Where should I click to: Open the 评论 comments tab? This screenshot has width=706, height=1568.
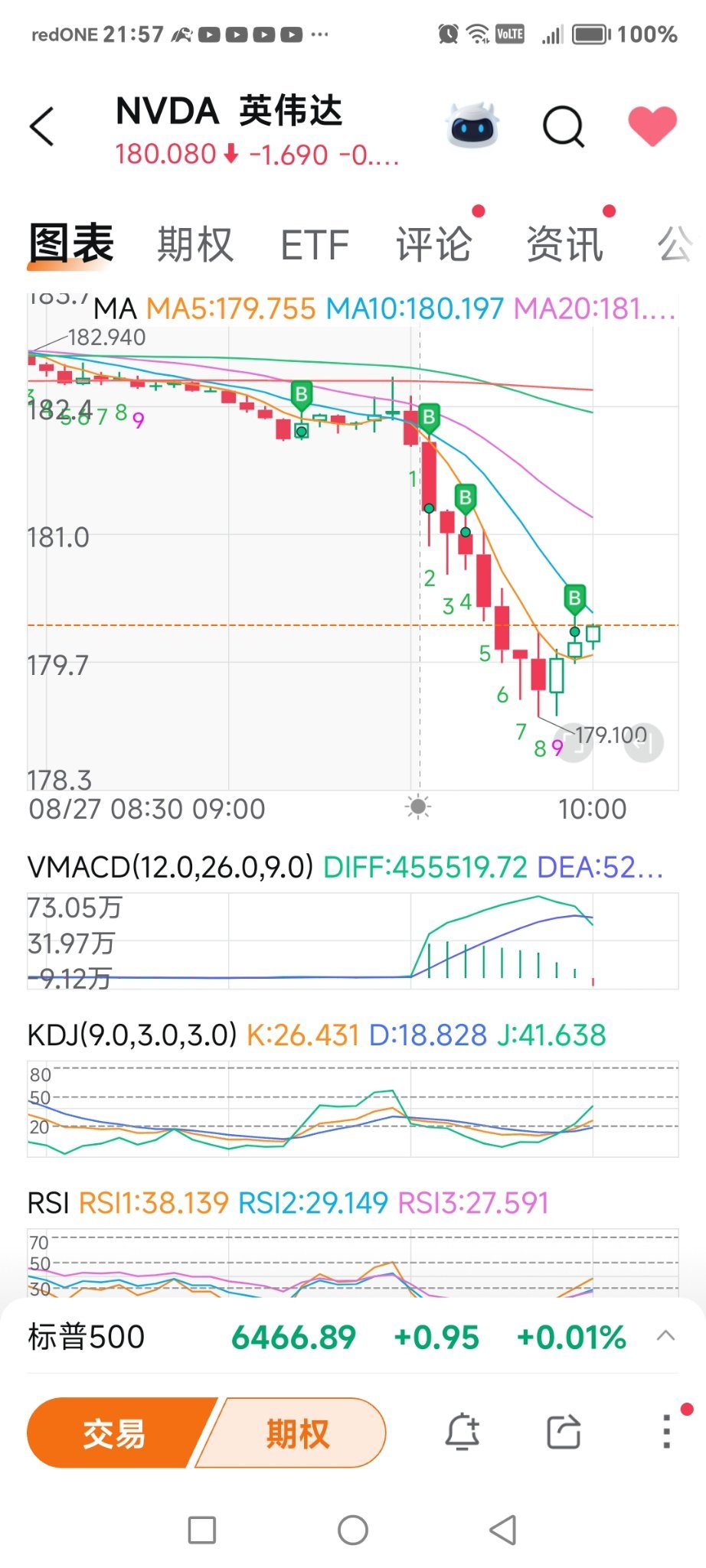[433, 245]
